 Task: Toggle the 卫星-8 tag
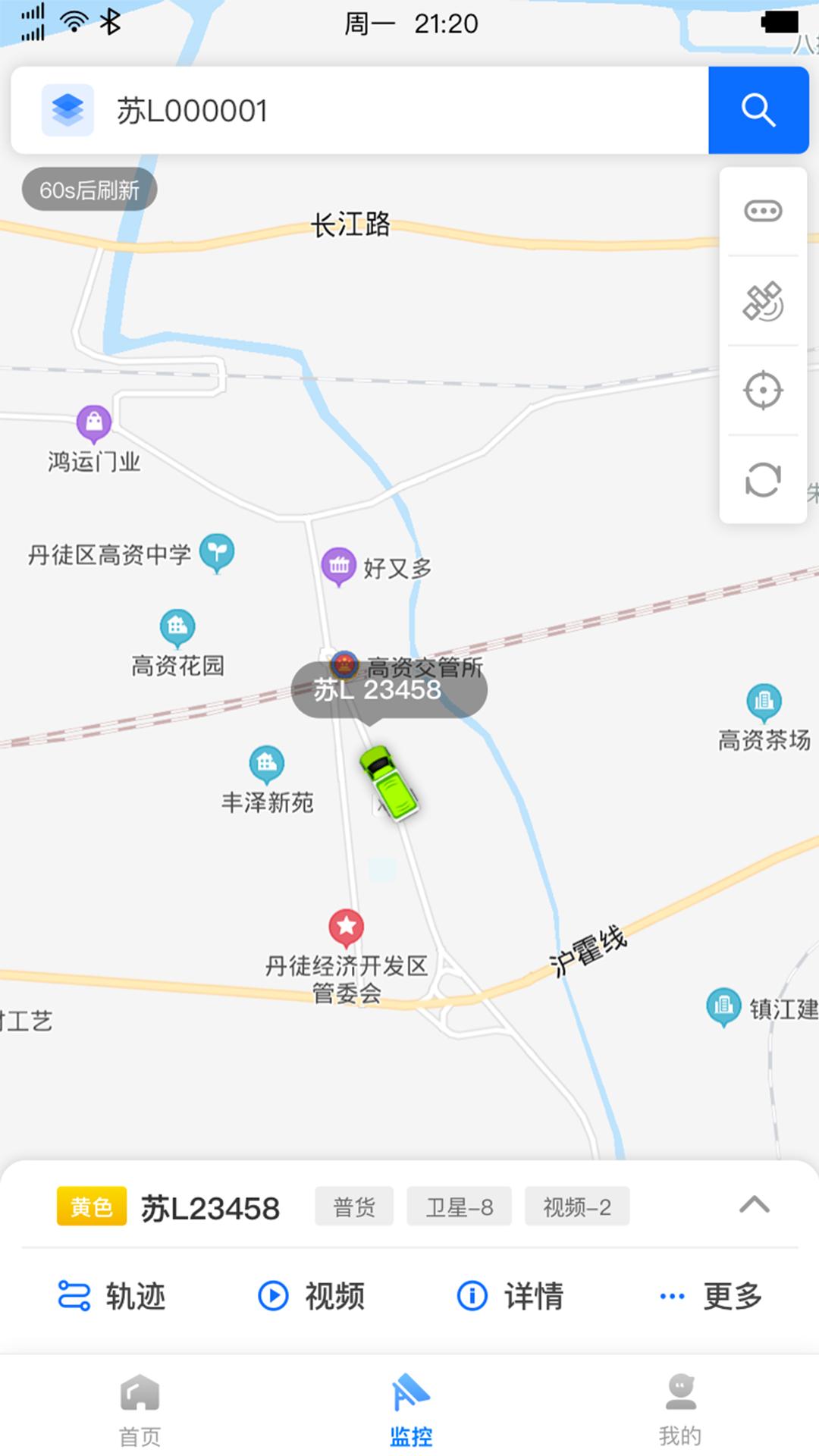(458, 1206)
